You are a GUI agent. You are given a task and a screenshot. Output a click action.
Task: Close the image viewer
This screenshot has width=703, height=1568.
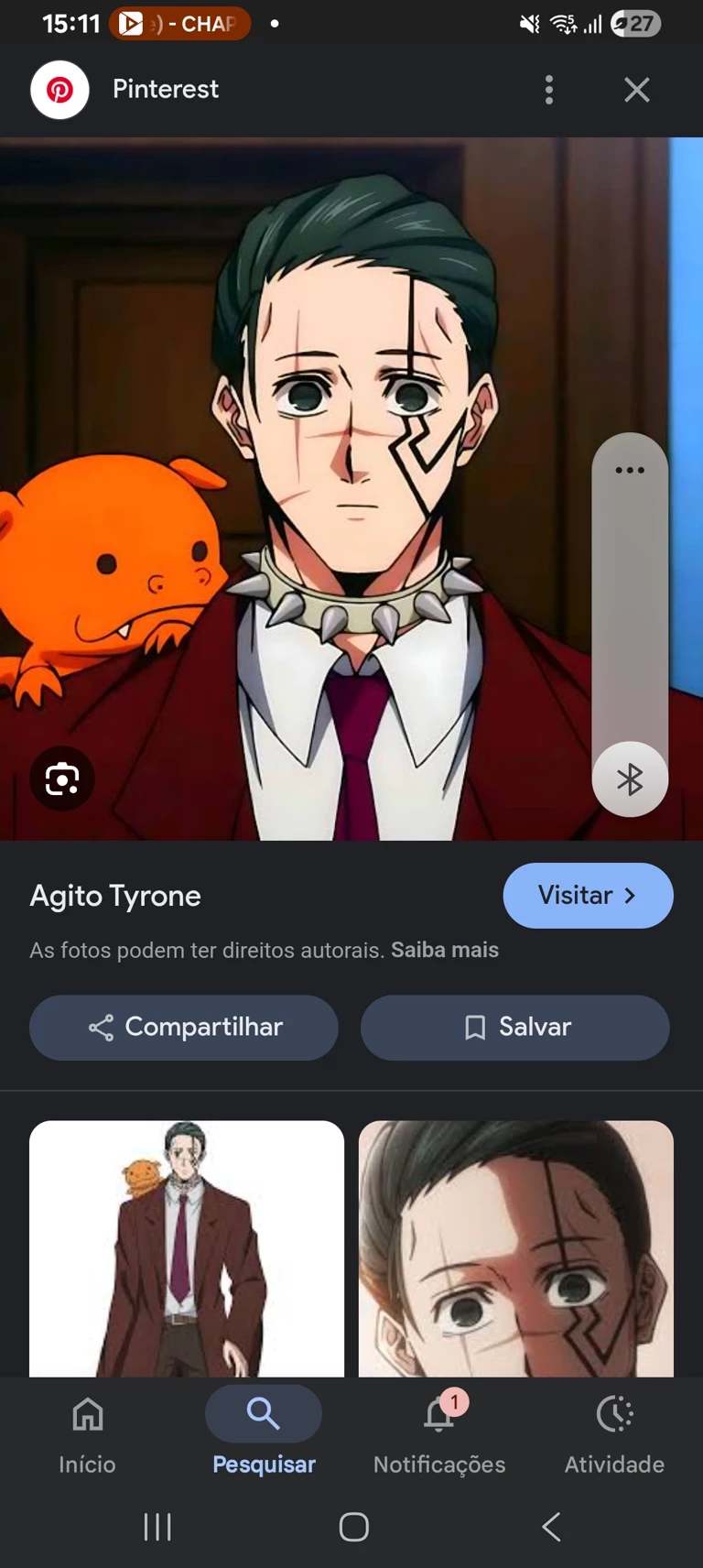click(636, 90)
